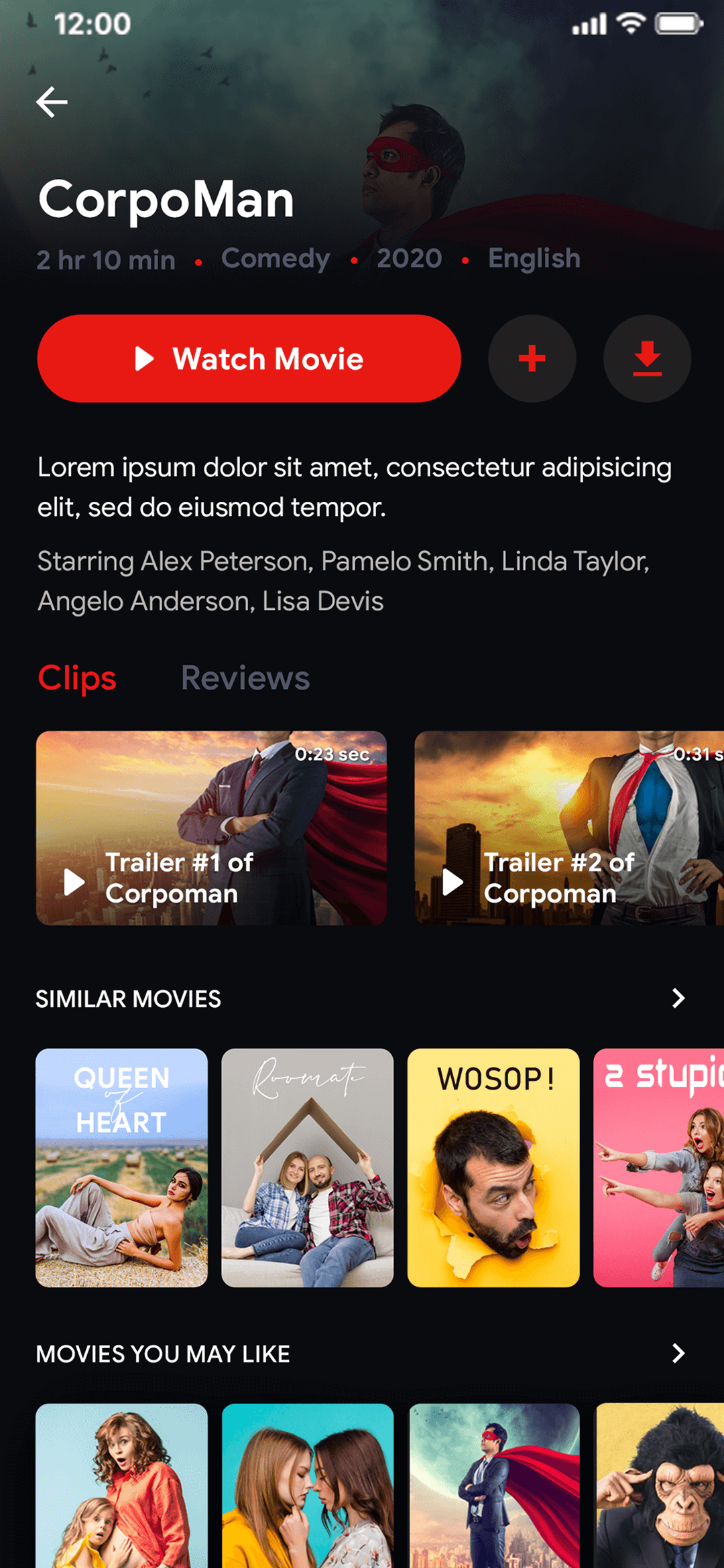Select the Clips tab
Viewport: 724px width, 1568px height.
click(77, 678)
